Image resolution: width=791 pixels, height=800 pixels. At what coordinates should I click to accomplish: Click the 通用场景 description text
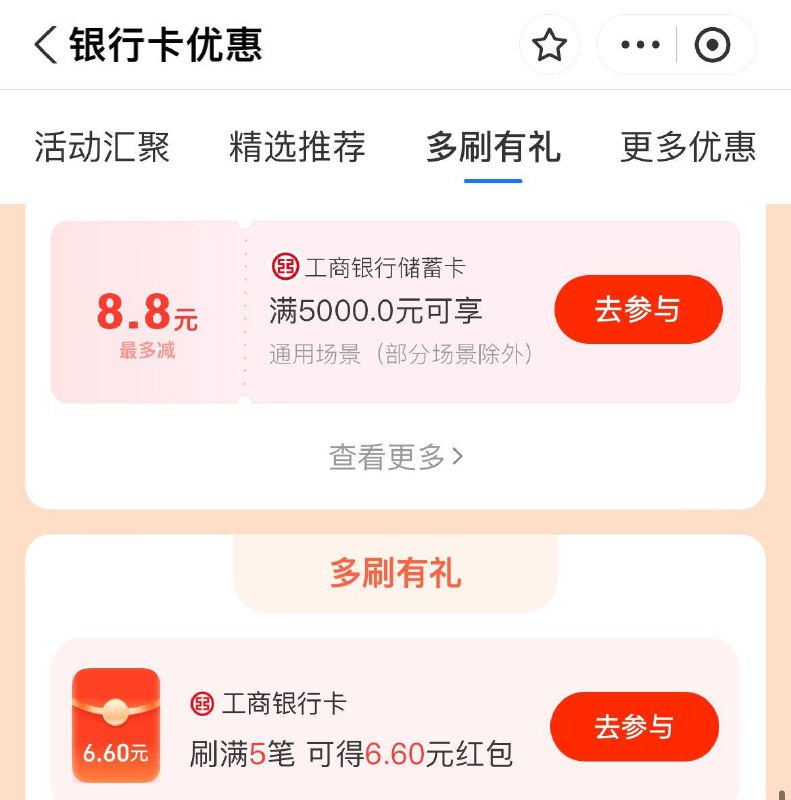[402, 354]
